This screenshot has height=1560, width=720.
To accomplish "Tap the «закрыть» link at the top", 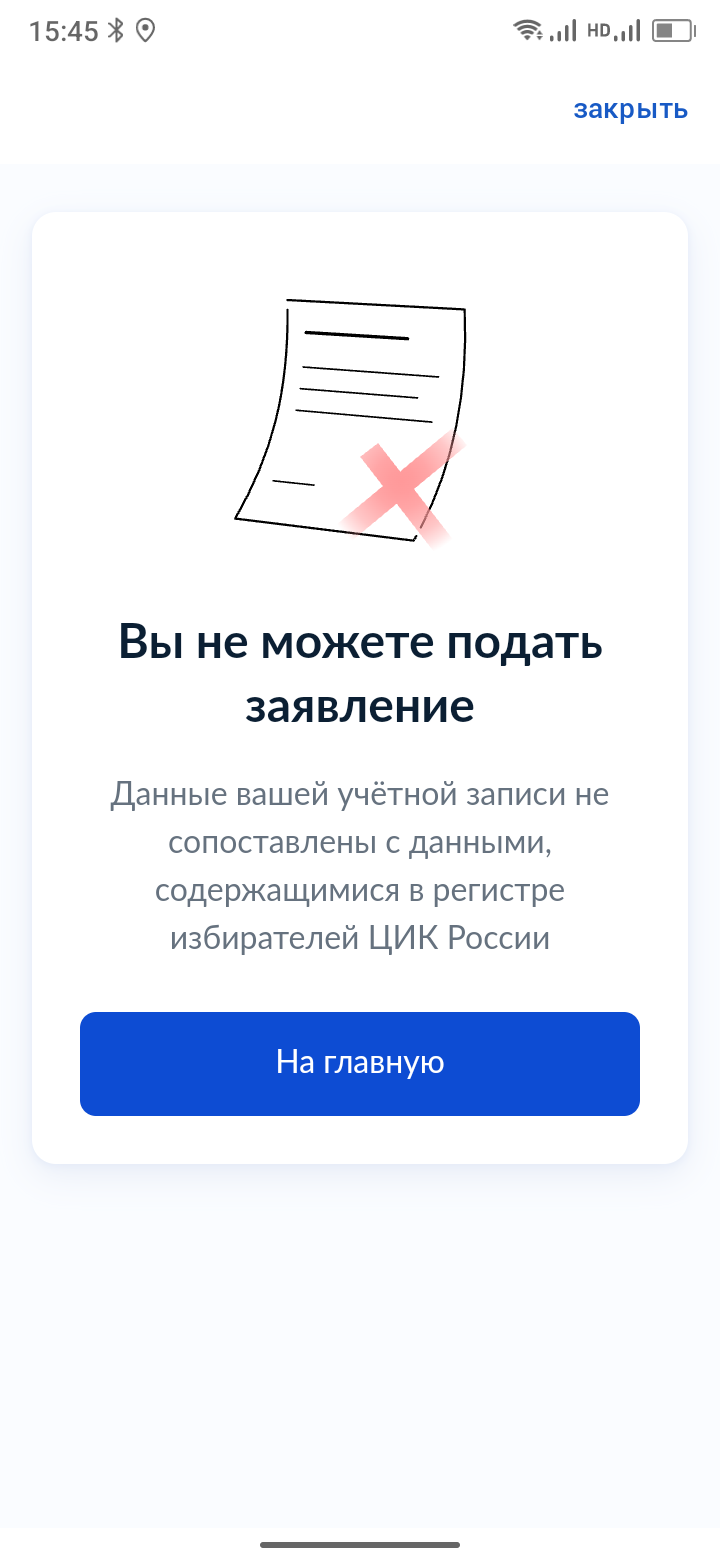I will [630, 109].
